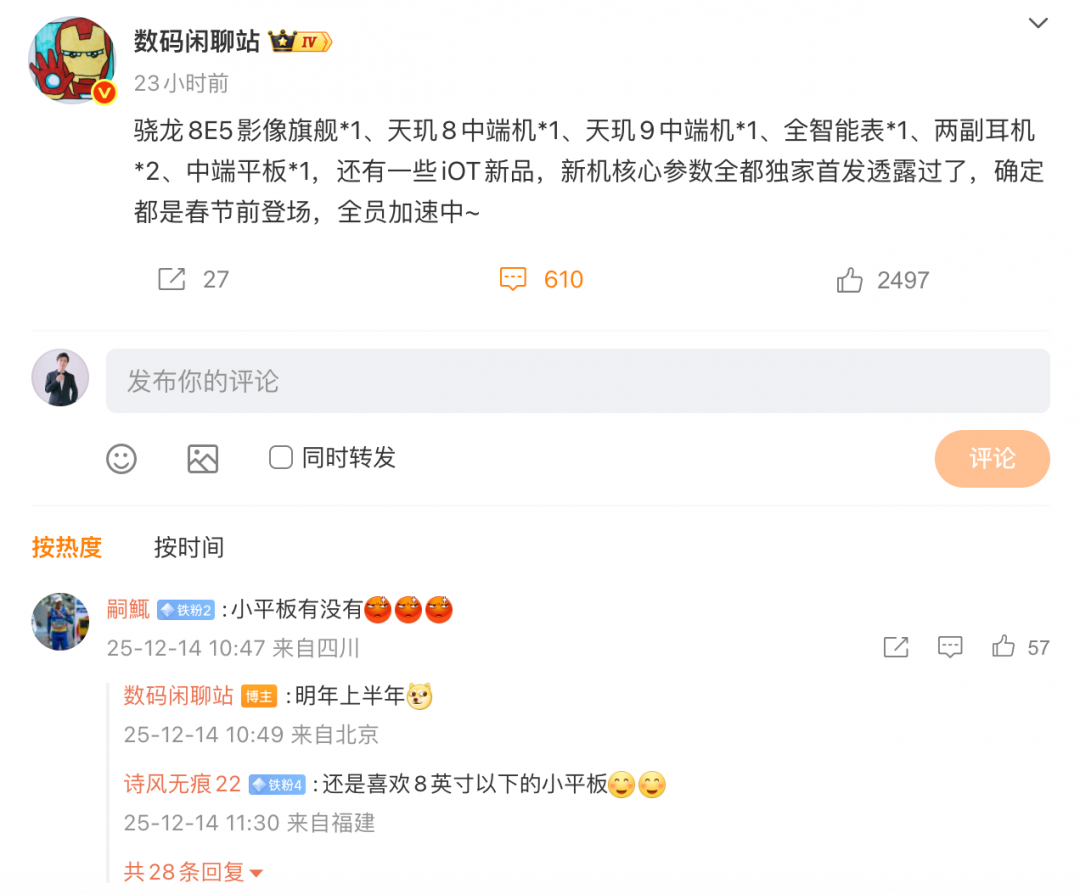Open commenter 嗣飘's profile name
The width and height of the screenshot is (1080, 894).
coord(128,609)
